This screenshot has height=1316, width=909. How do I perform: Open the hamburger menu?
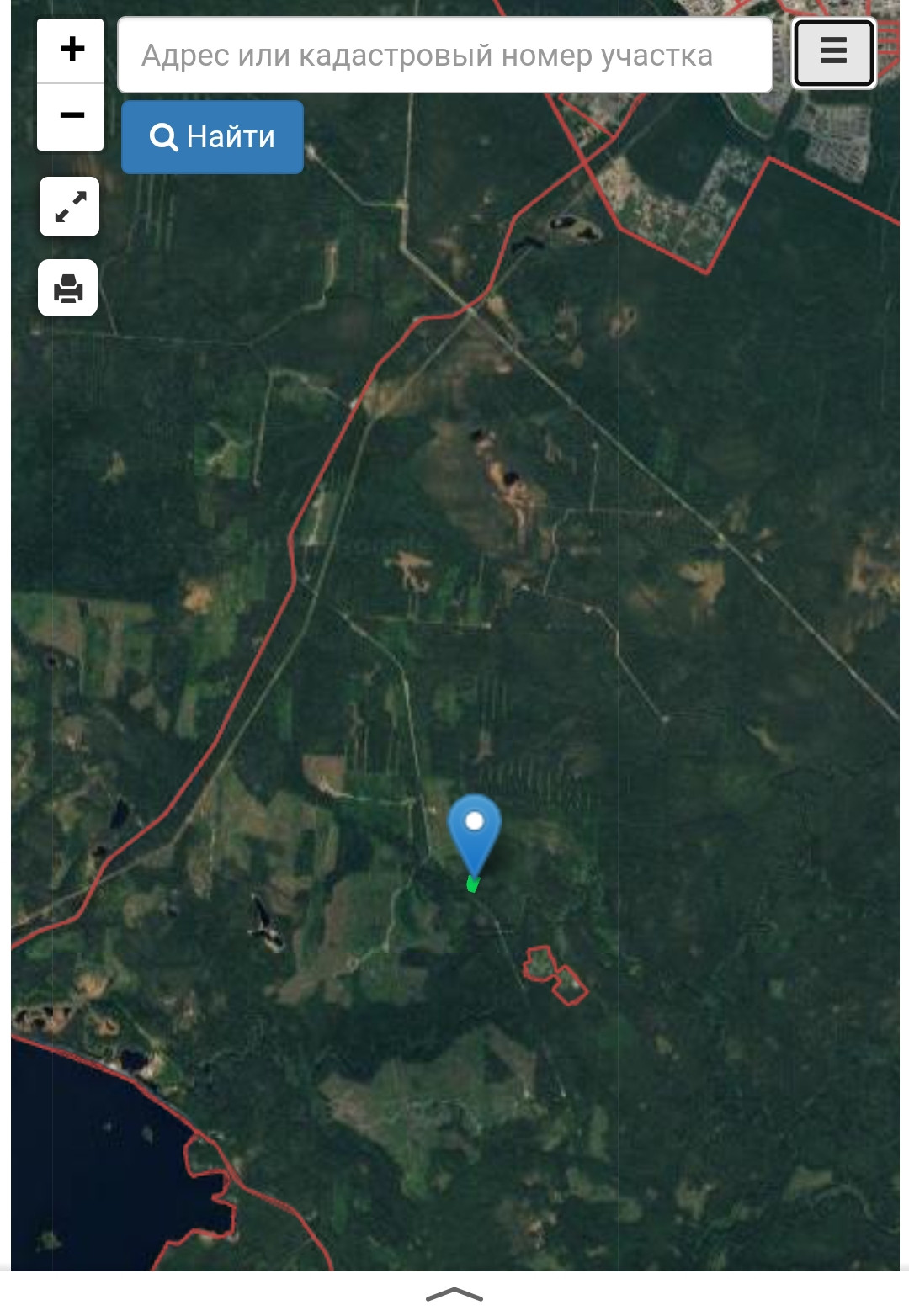click(x=834, y=52)
